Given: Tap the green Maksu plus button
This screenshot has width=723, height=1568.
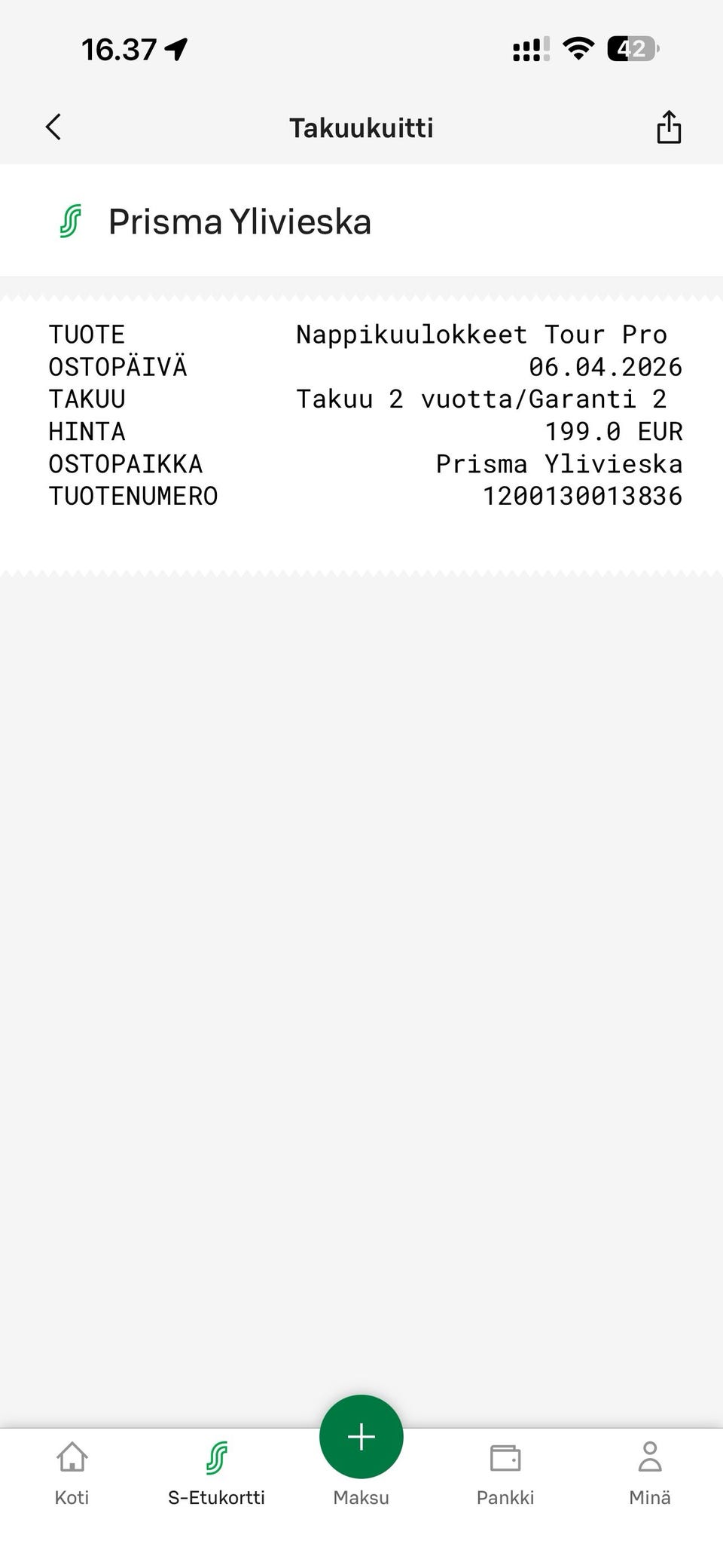Looking at the screenshot, I should pos(361,1437).
